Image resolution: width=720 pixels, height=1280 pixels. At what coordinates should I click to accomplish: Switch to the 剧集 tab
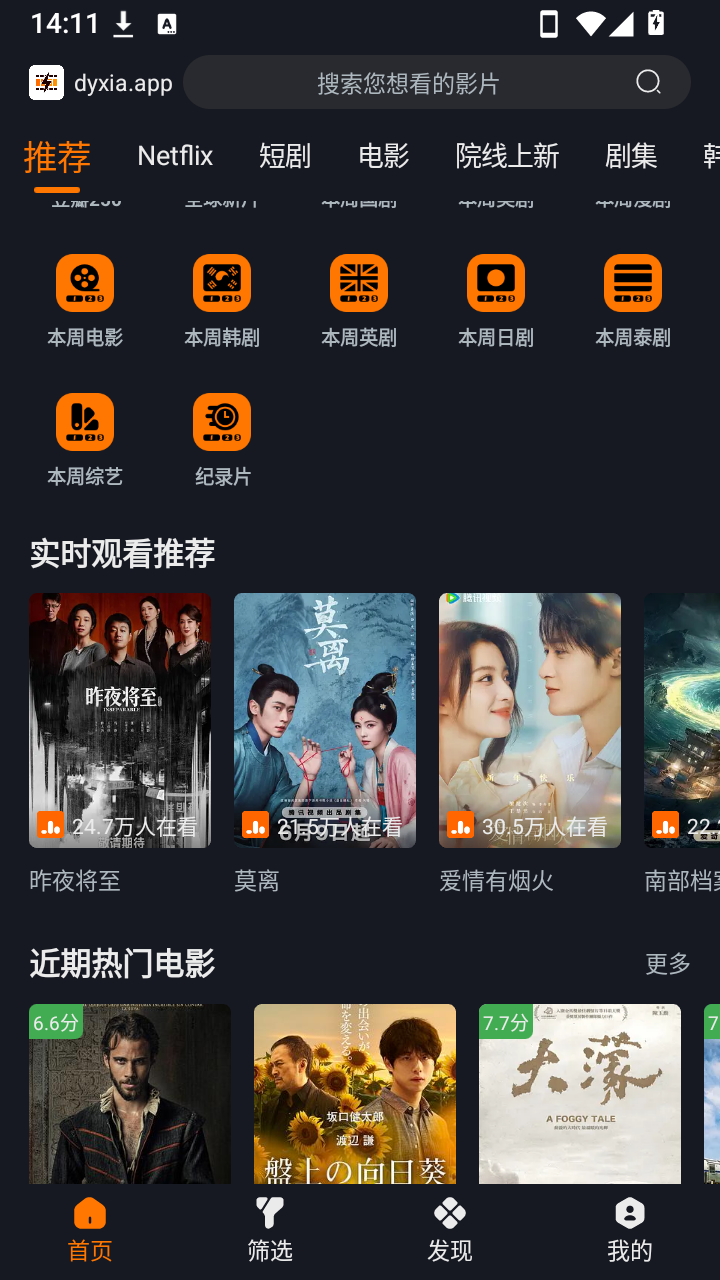pyautogui.click(x=631, y=155)
